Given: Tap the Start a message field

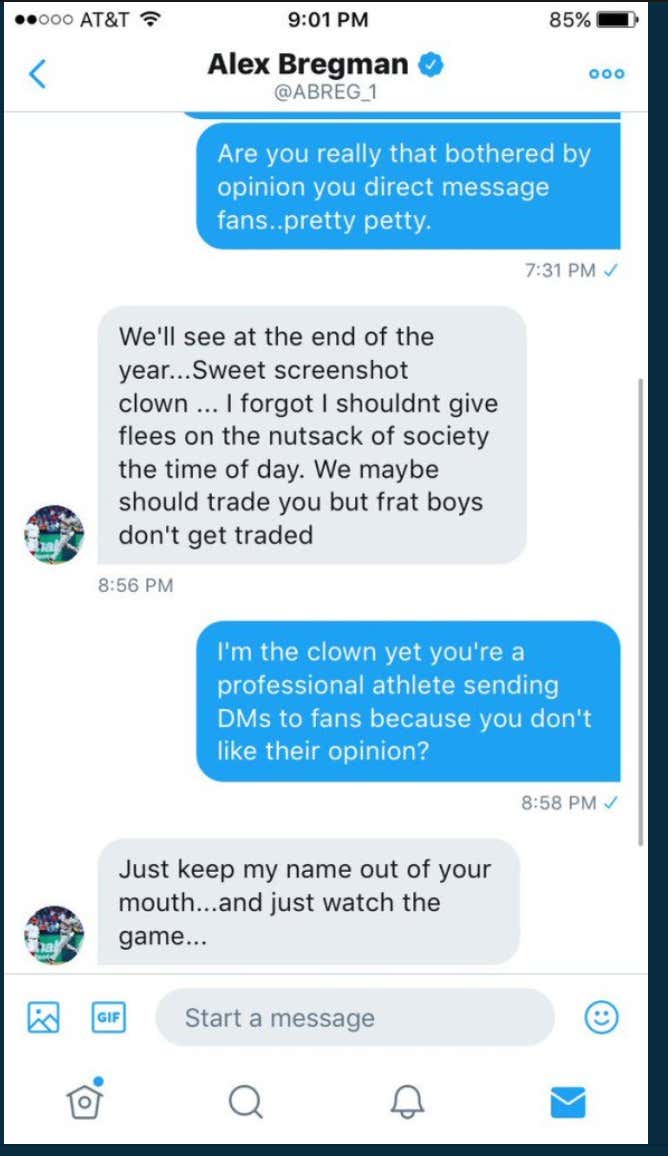Looking at the screenshot, I should pyautogui.click(x=355, y=1018).
